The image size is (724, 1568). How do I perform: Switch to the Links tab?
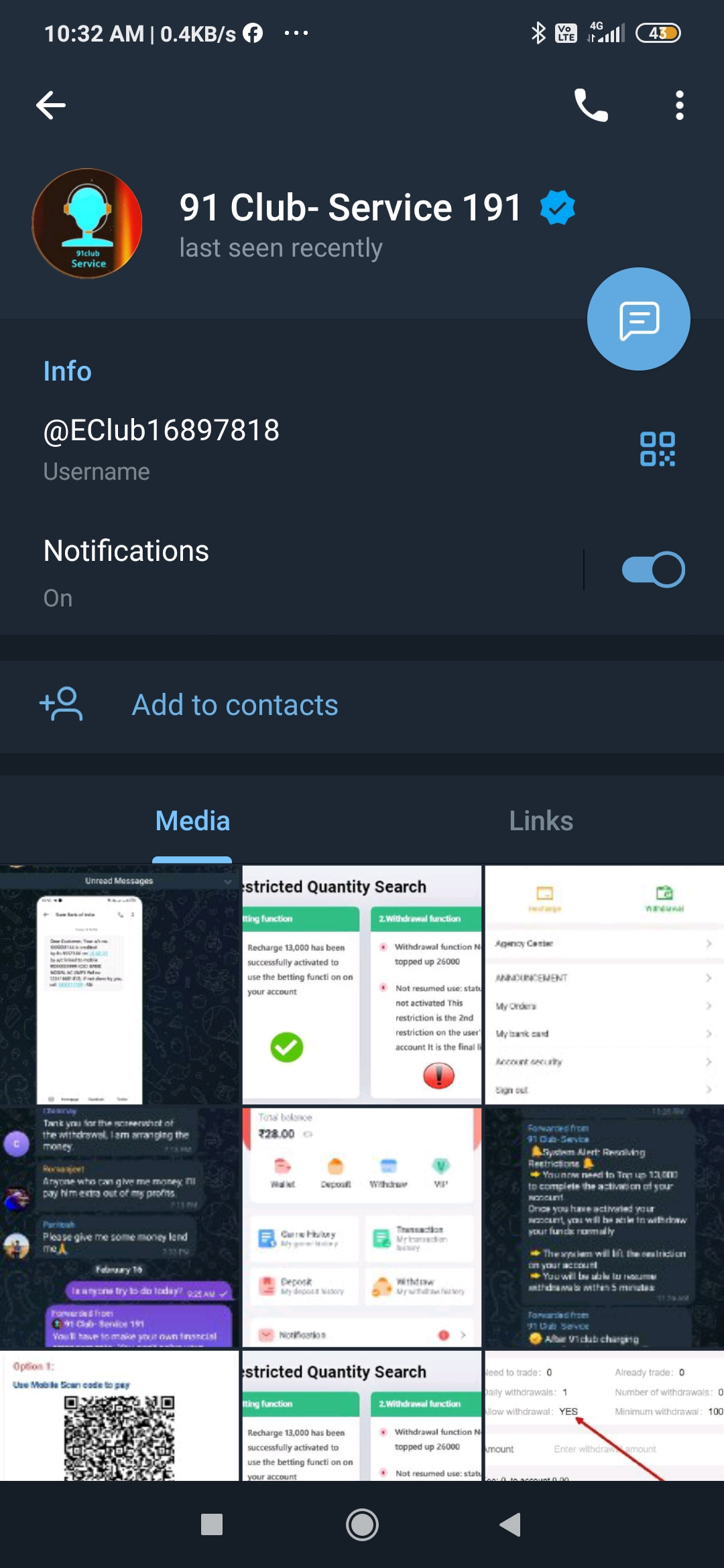coord(541,822)
